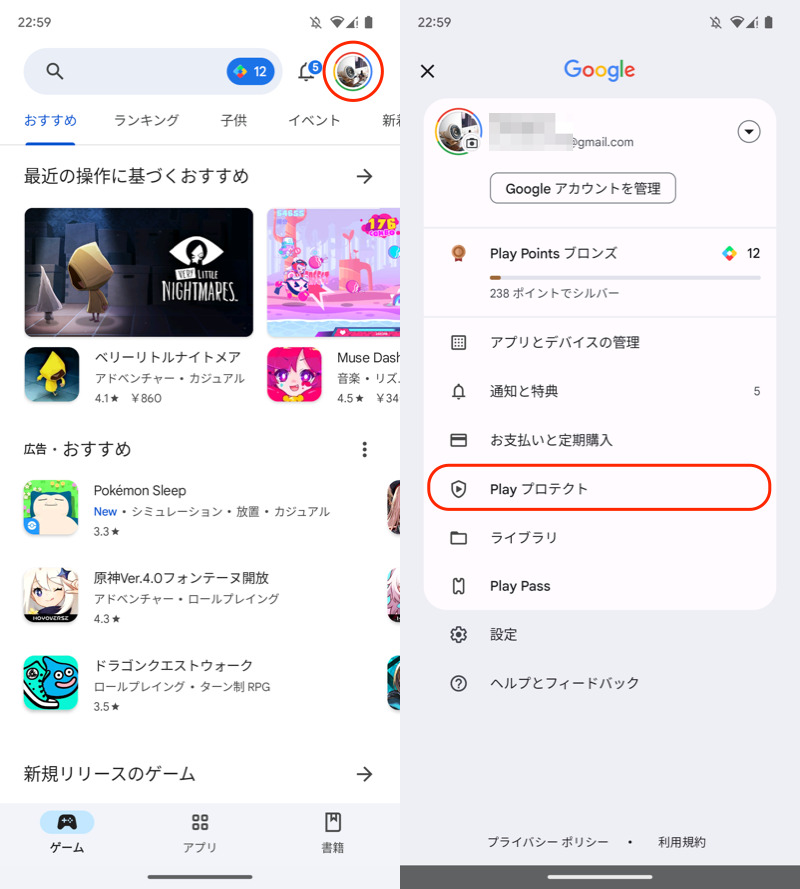
Task: Close the Google account menu
Action: point(427,71)
